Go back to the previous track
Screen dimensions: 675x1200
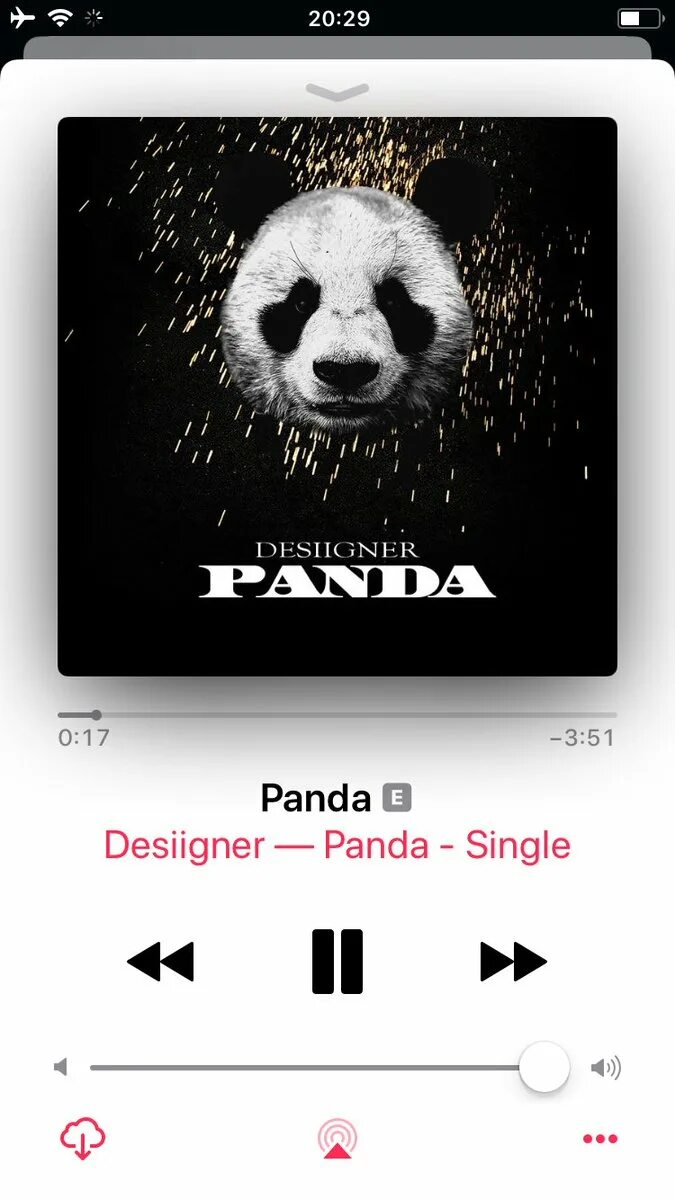tap(160, 962)
